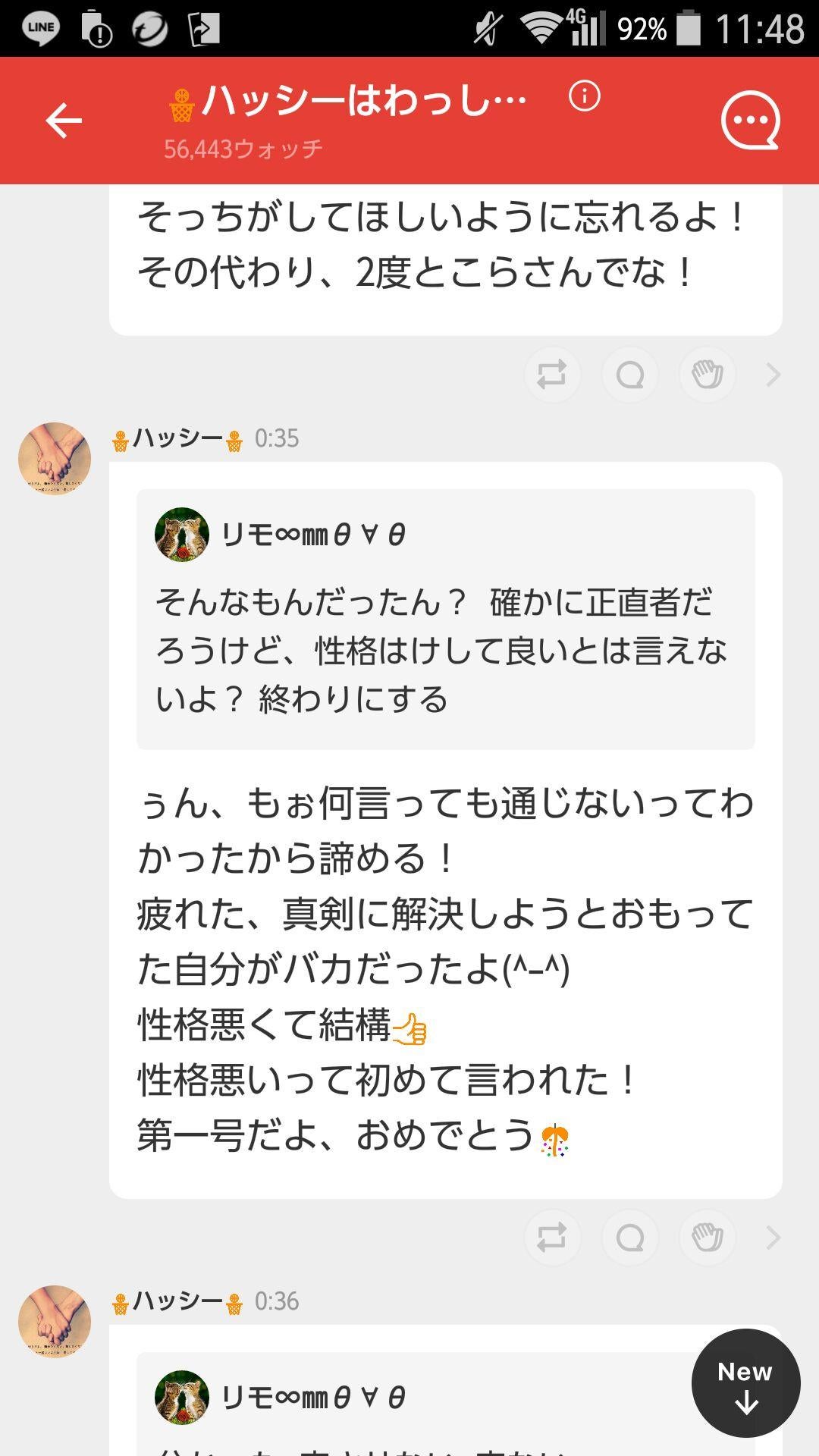819x1456 pixels.
Task: Tap the 56,443ウォッチ viewer count
Action: (x=244, y=149)
